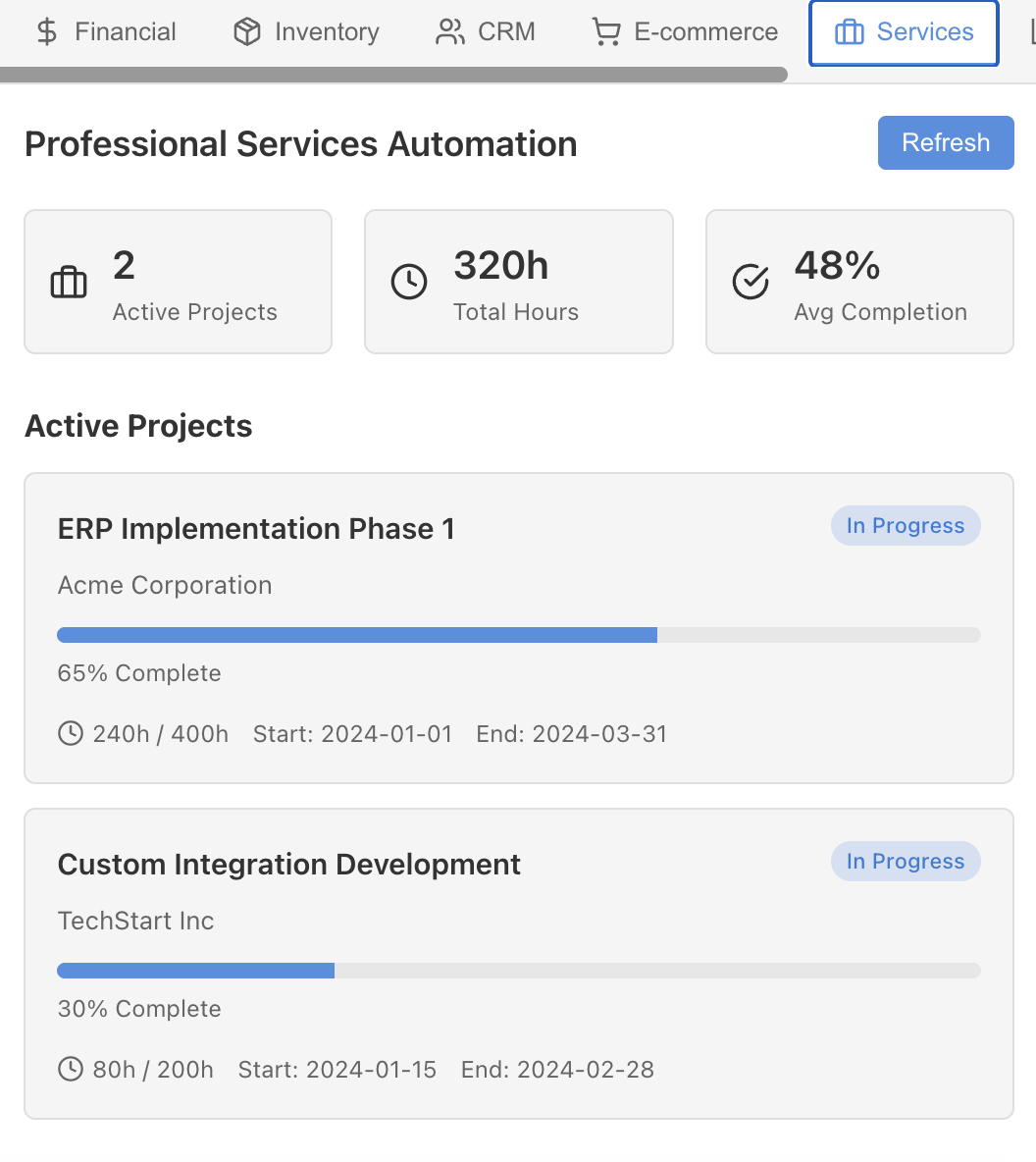The height and width of the screenshot is (1162, 1036).
Task: Open the Inventory tab
Action: coord(306,32)
